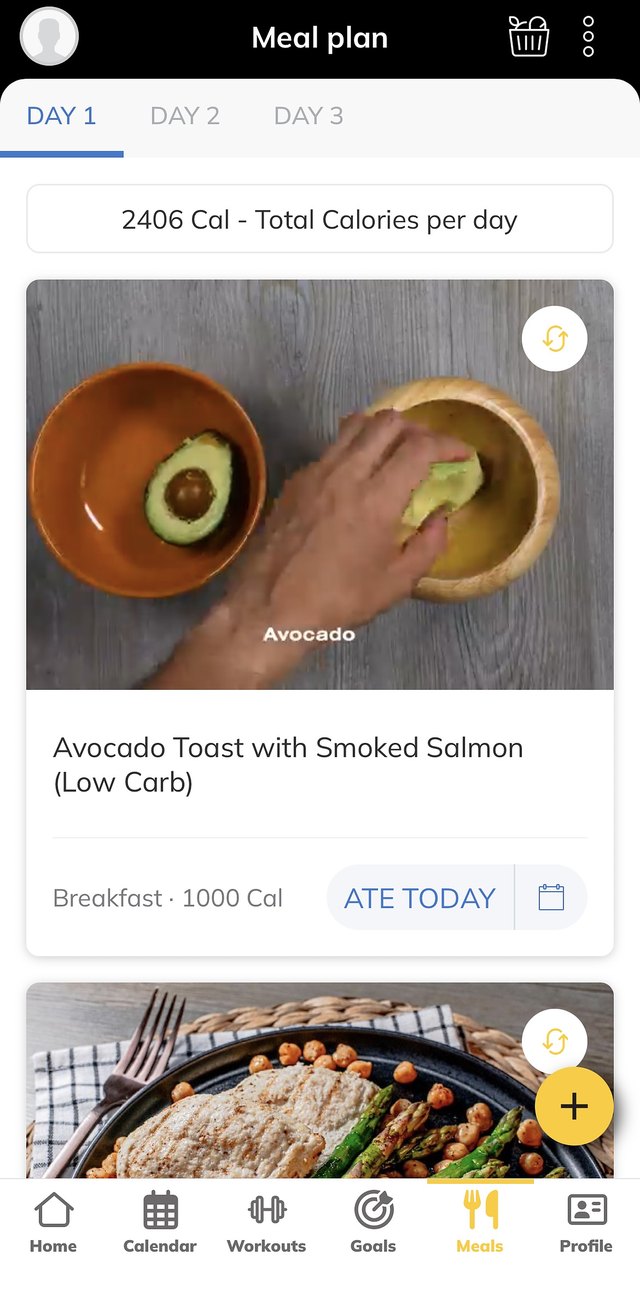Image resolution: width=640 pixels, height=1308 pixels.
Task: Open the three-dot overflow menu
Action: click(588, 37)
